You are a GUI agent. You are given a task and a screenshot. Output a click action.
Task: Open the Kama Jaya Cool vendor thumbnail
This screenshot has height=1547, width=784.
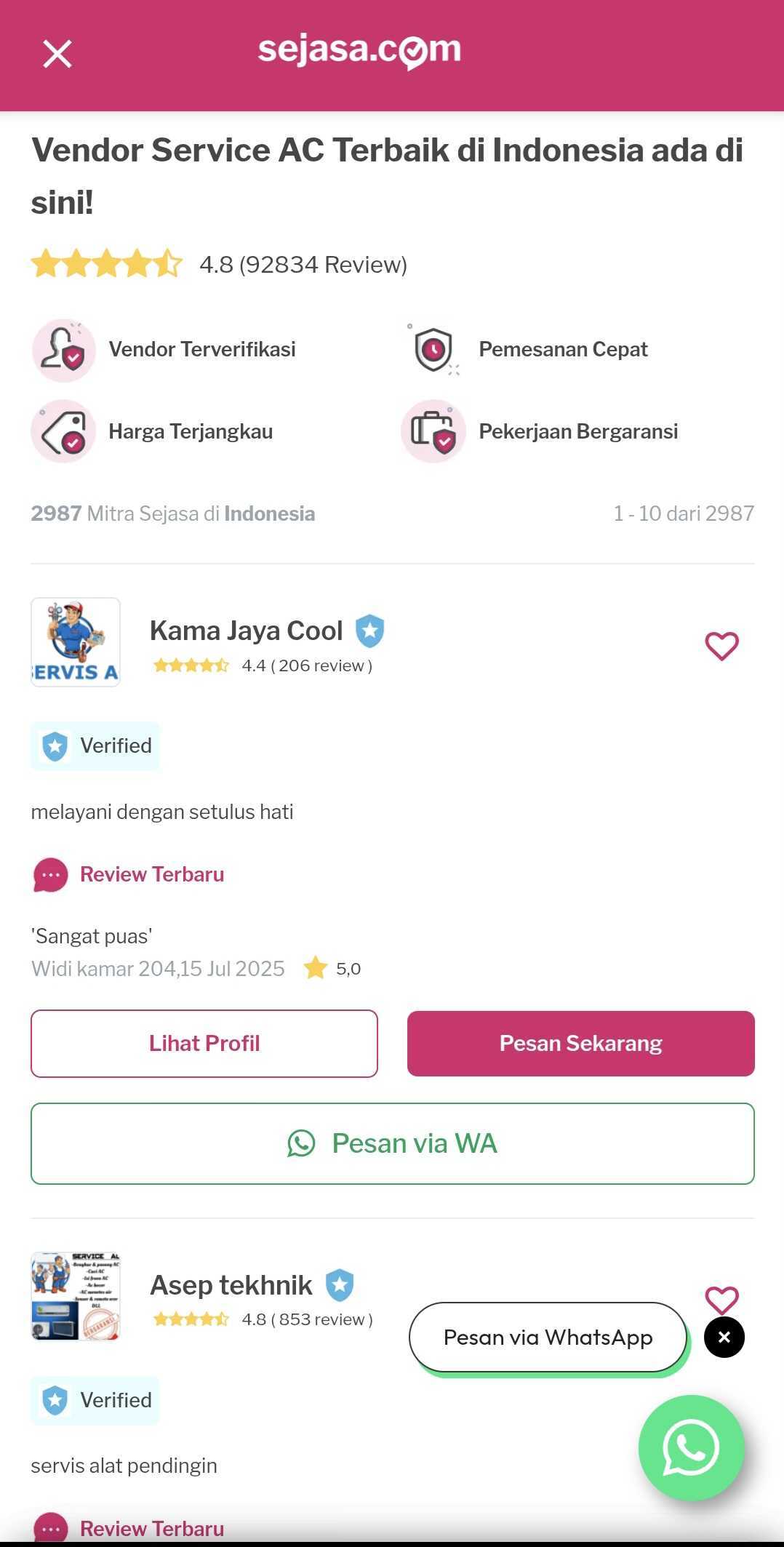point(76,641)
